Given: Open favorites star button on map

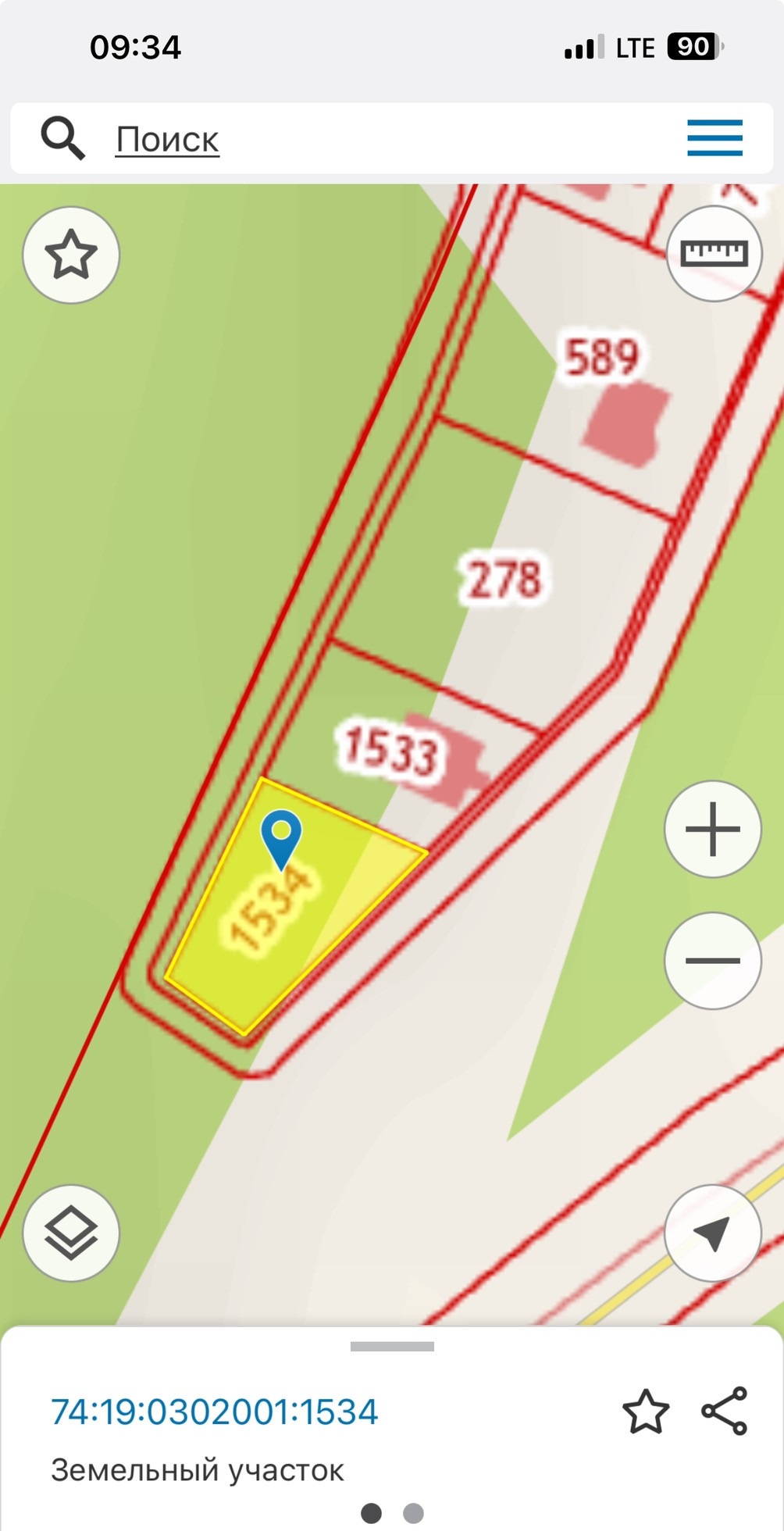Looking at the screenshot, I should (71, 255).
